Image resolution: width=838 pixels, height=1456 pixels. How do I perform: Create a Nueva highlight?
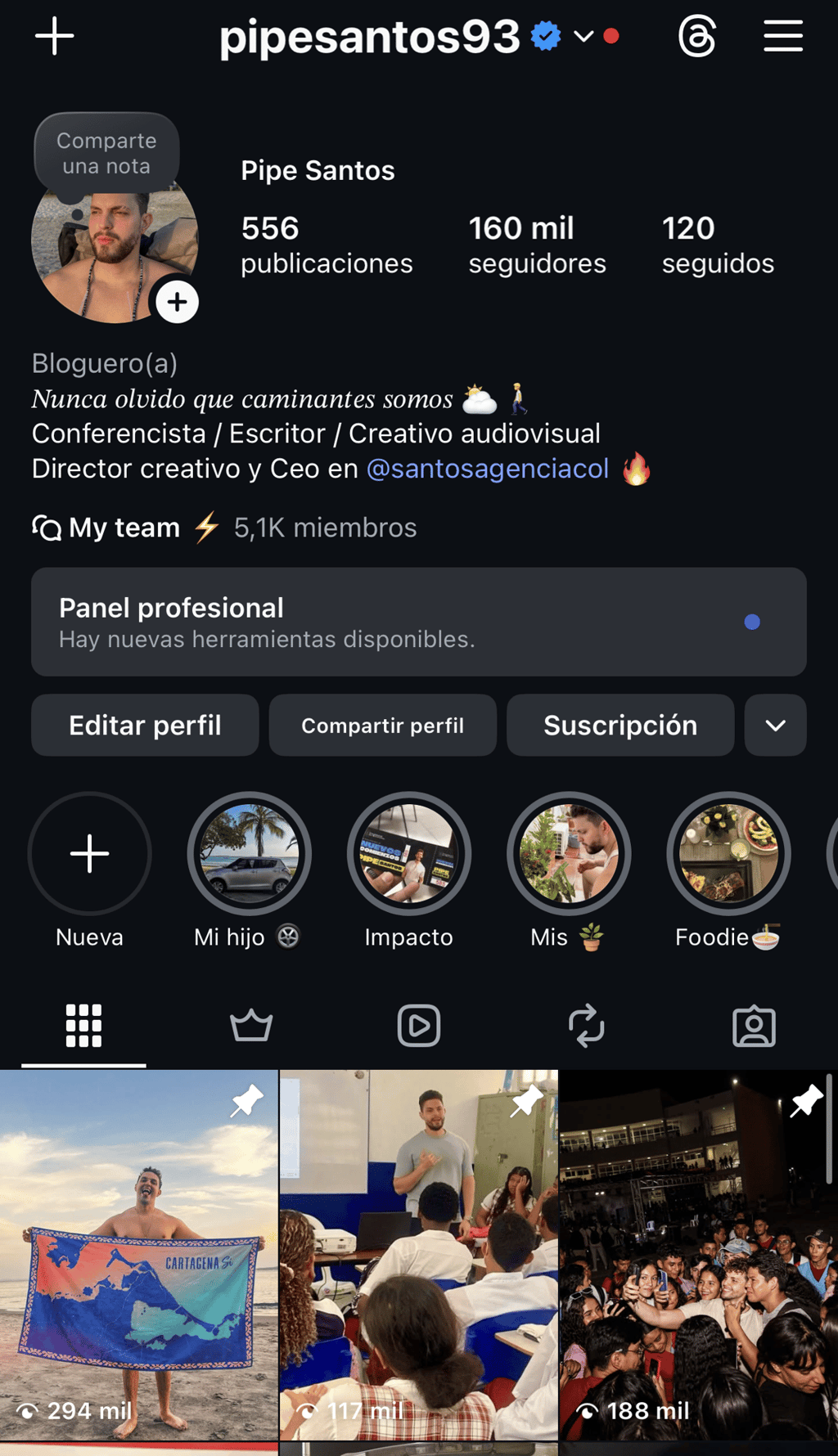[x=90, y=870]
